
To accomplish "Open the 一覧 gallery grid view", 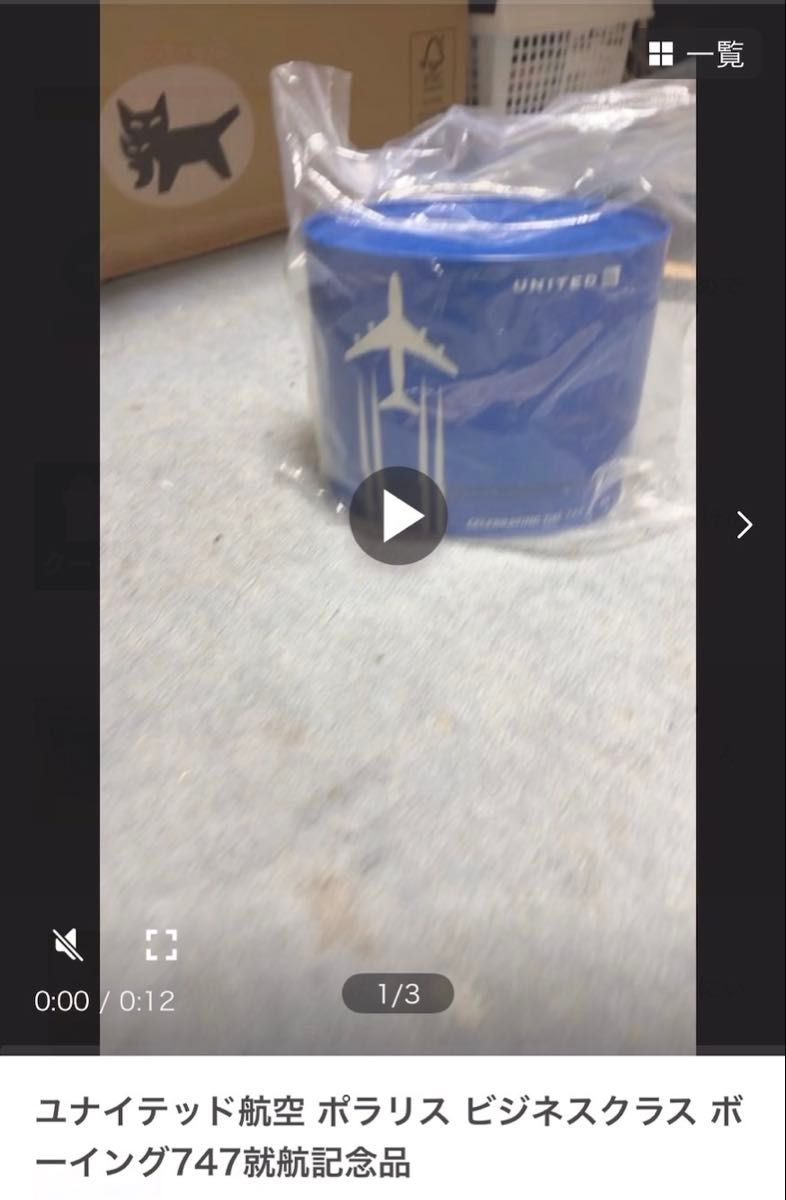I will coord(697,54).
